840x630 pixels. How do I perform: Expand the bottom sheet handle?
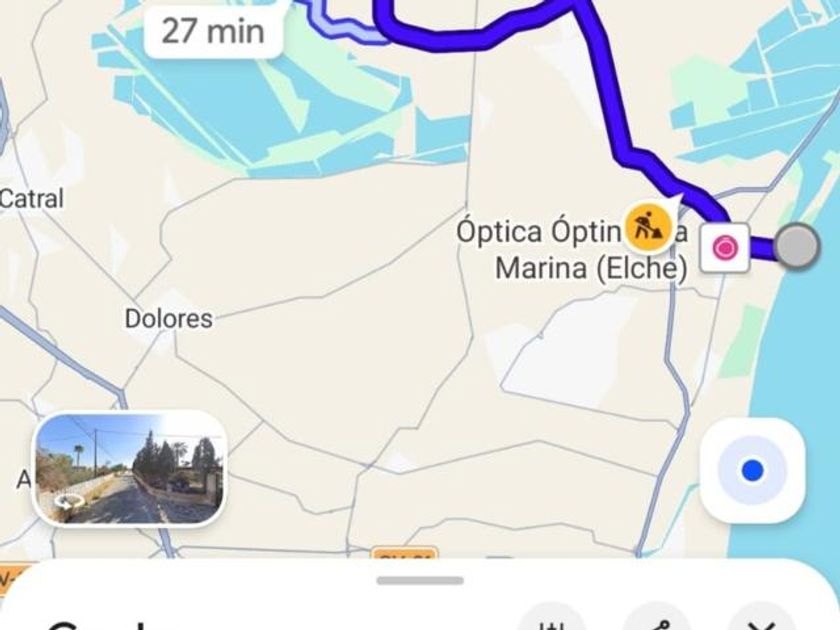(x=420, y=581)
